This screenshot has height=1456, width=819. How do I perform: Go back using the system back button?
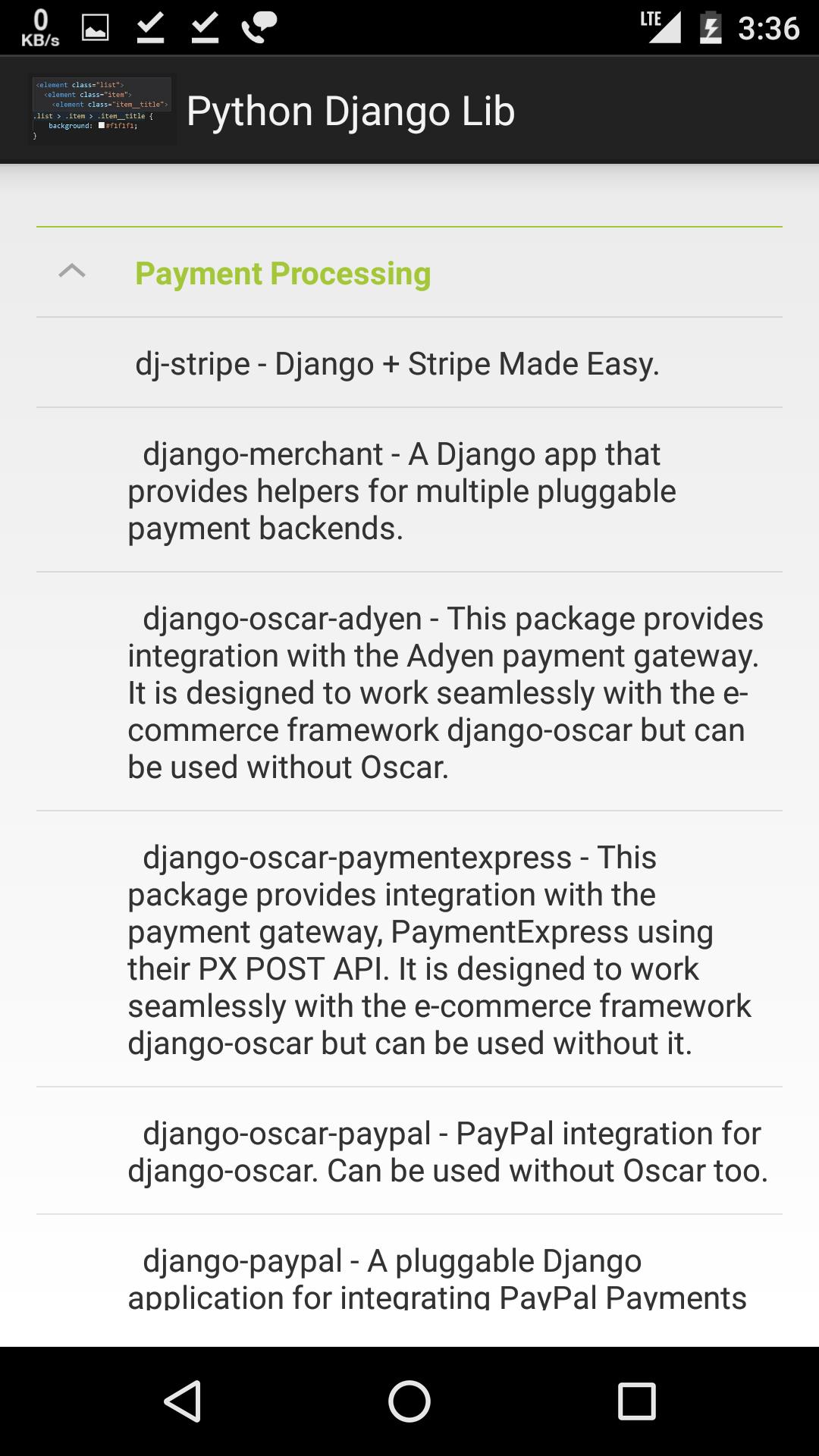coord(182,1401)
